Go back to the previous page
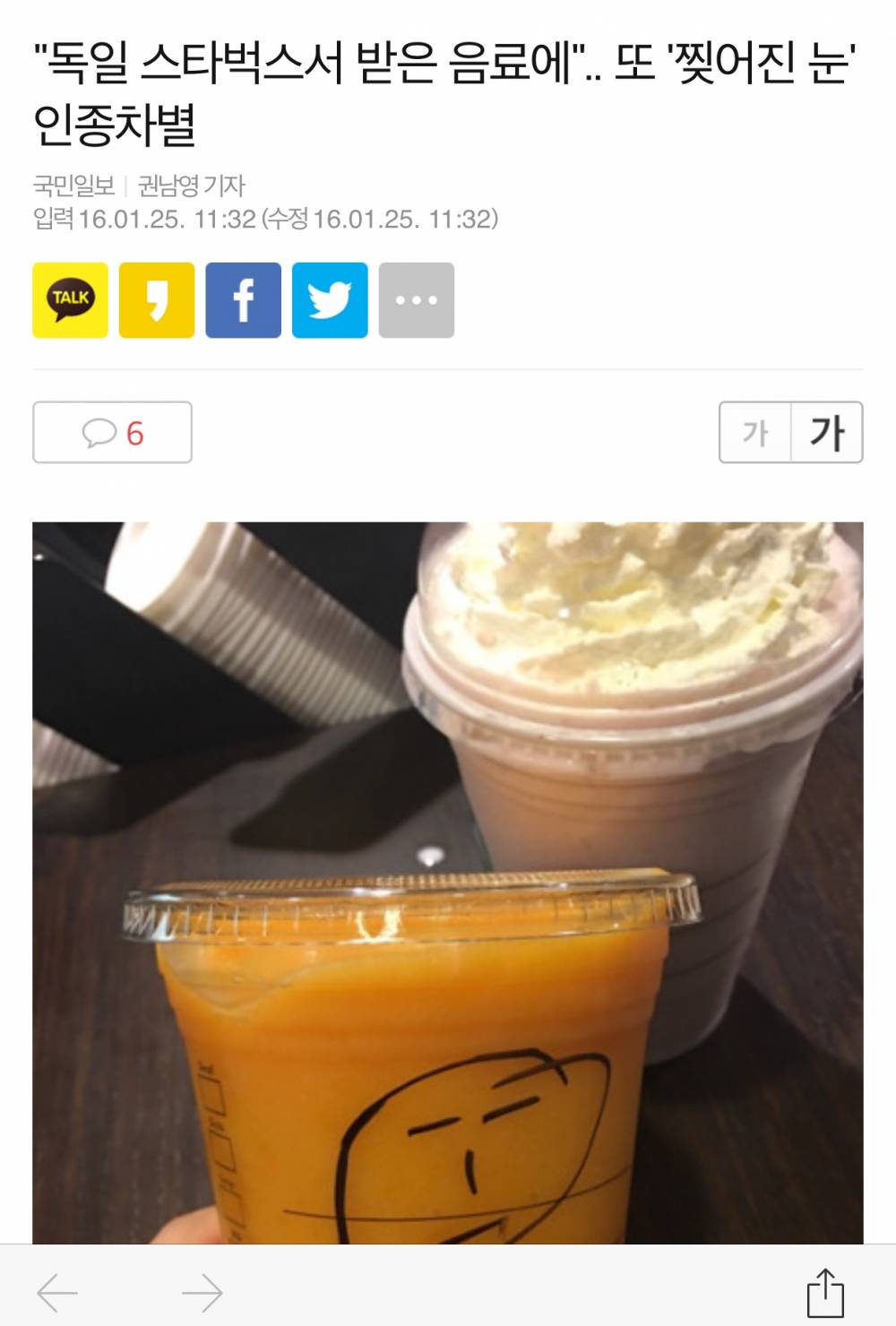896x1326 pixels. click(x=57, y=1293)
